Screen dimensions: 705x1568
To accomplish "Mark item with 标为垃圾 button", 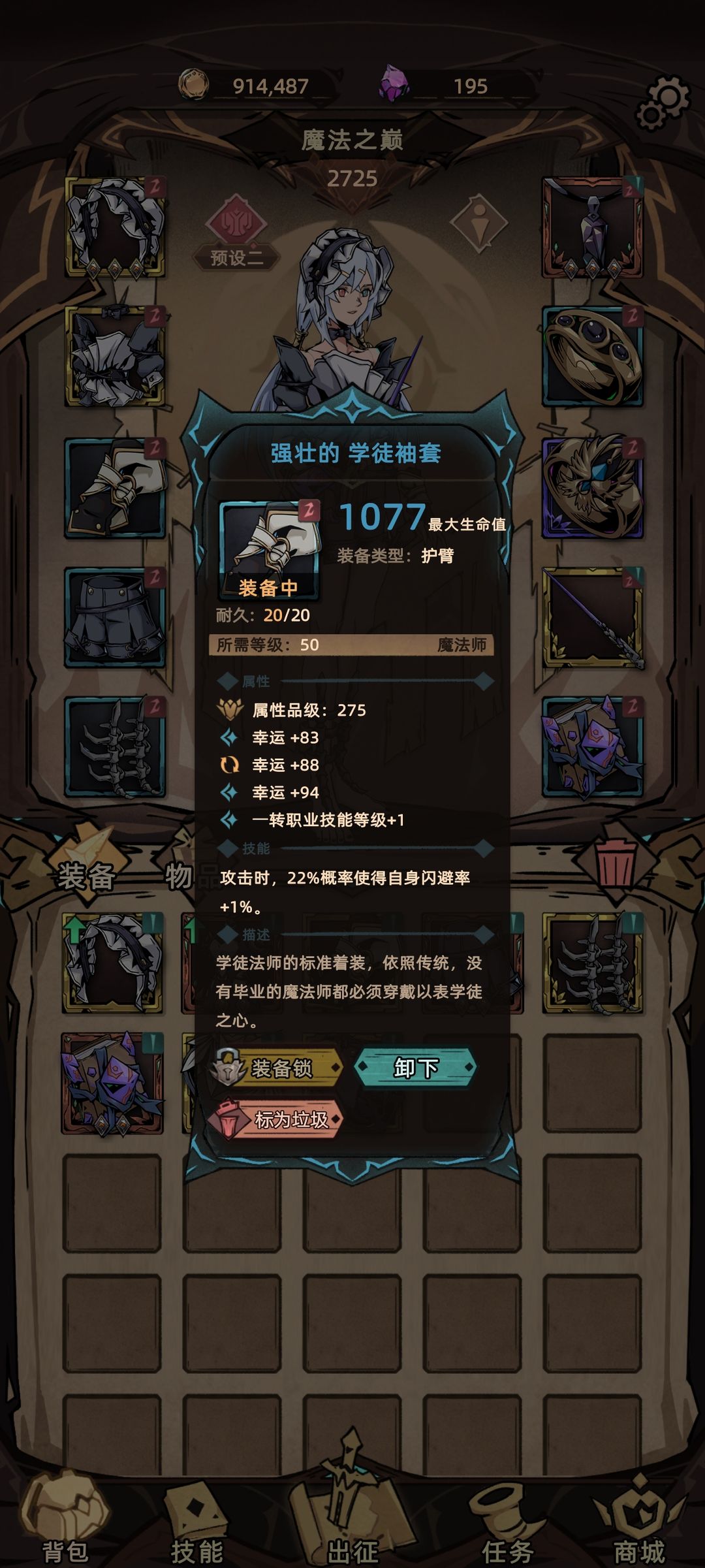I will pos(275,1119).
